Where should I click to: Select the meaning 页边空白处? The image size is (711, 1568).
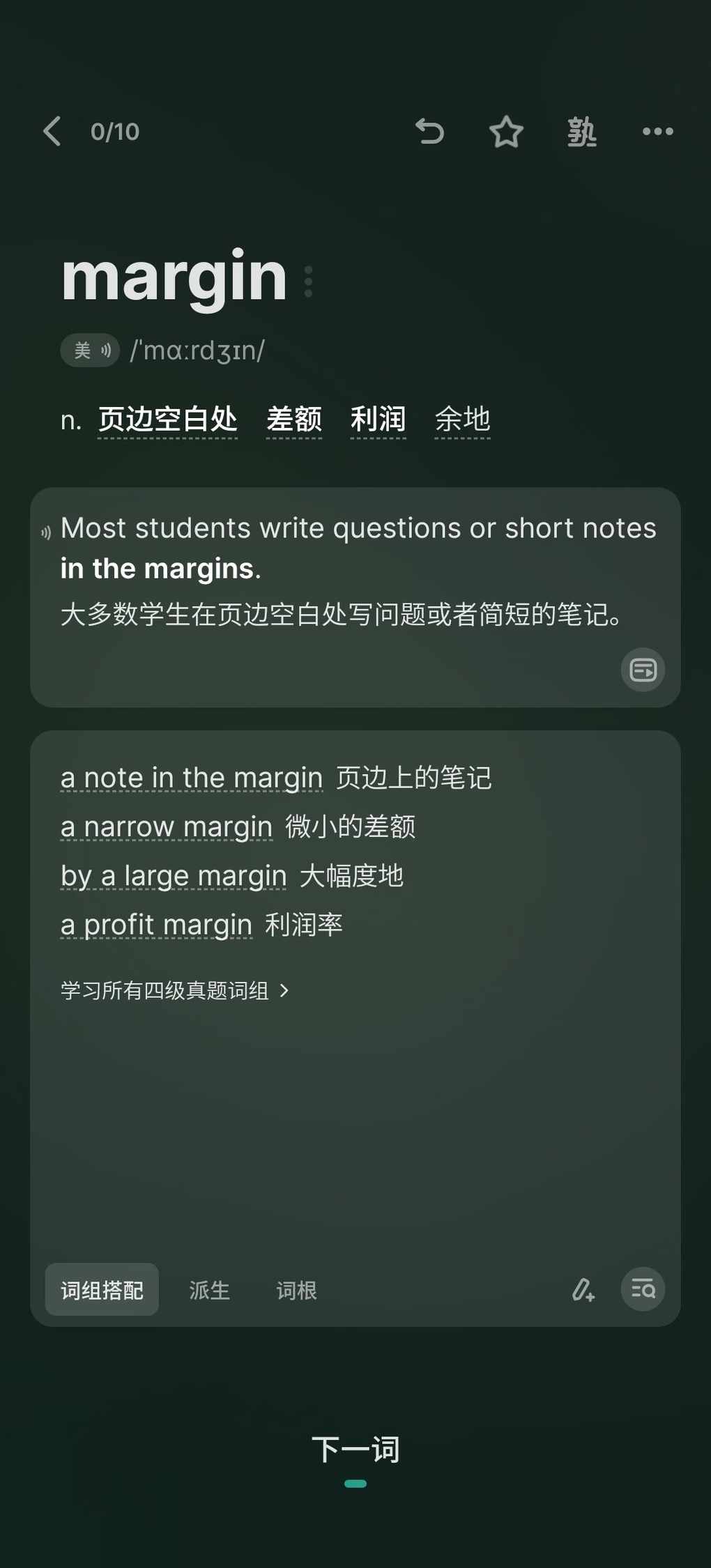167,420
